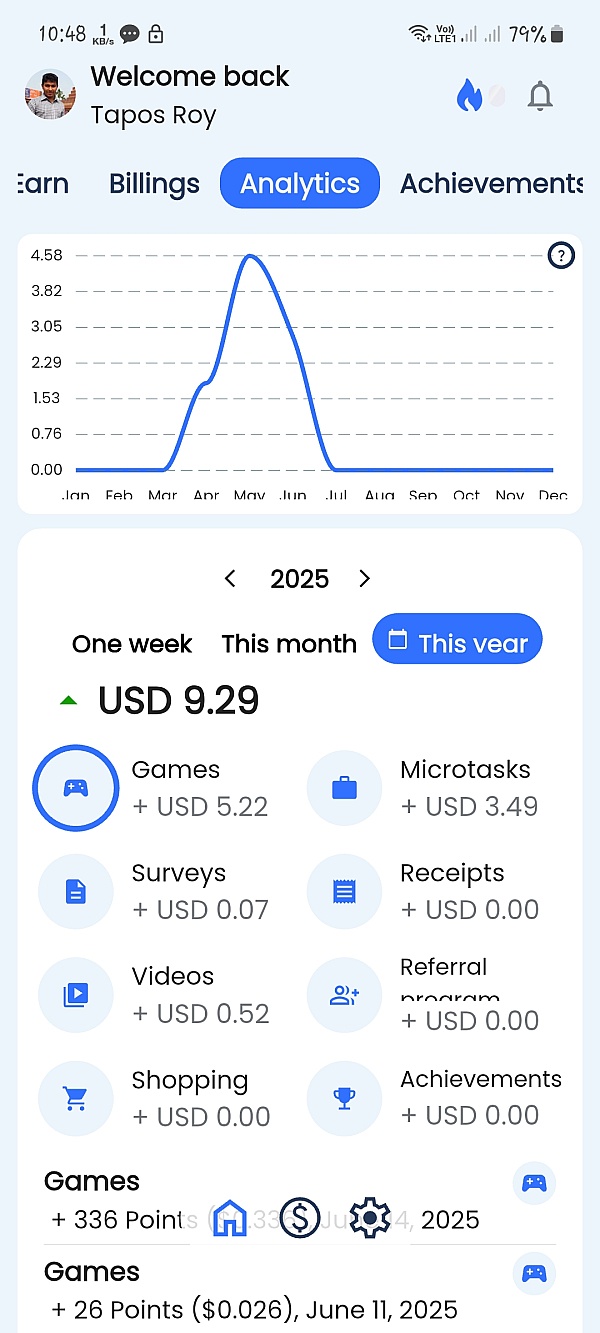Select the This month range

[289, 644]
